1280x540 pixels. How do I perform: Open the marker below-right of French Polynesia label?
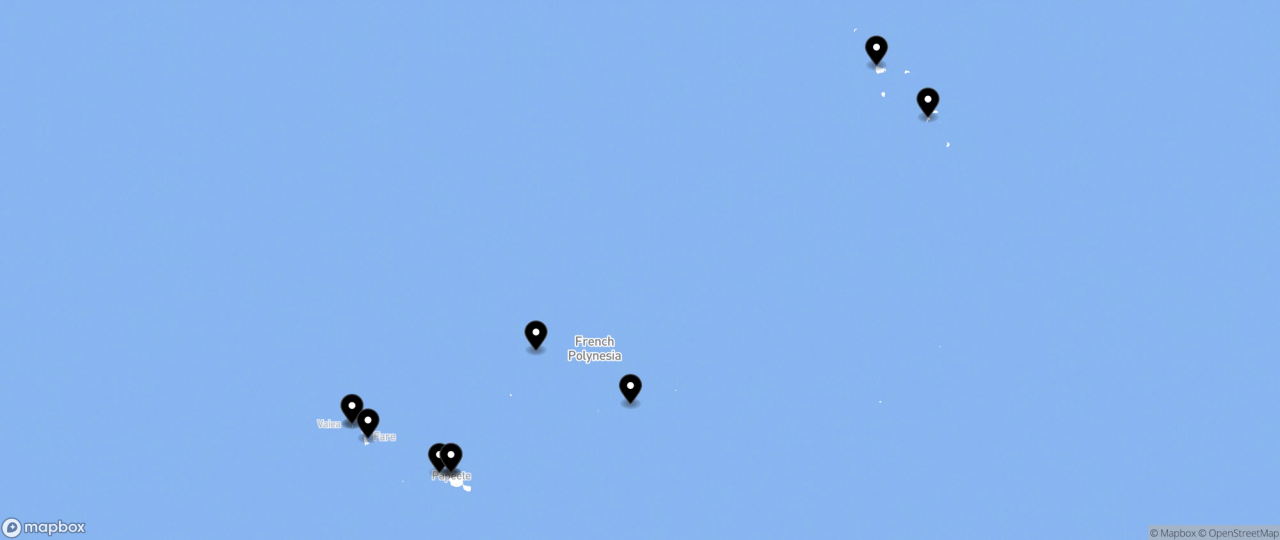click(x=630, y=387)
